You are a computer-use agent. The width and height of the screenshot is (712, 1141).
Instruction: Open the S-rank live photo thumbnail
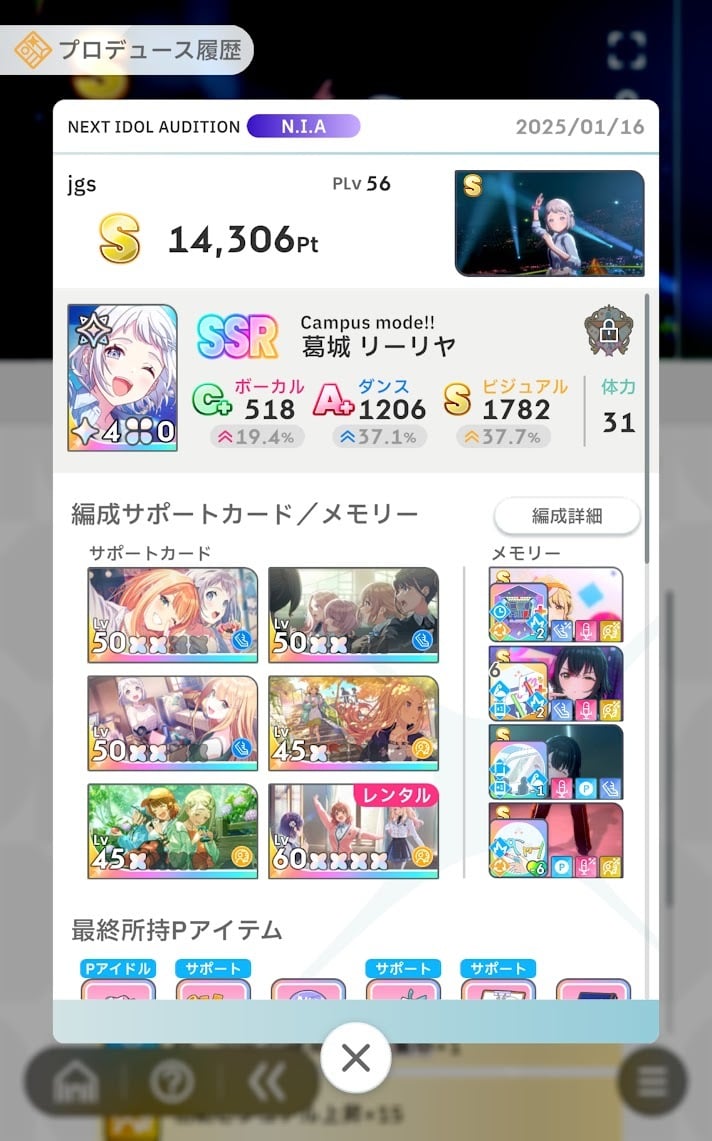pos(550,223)
